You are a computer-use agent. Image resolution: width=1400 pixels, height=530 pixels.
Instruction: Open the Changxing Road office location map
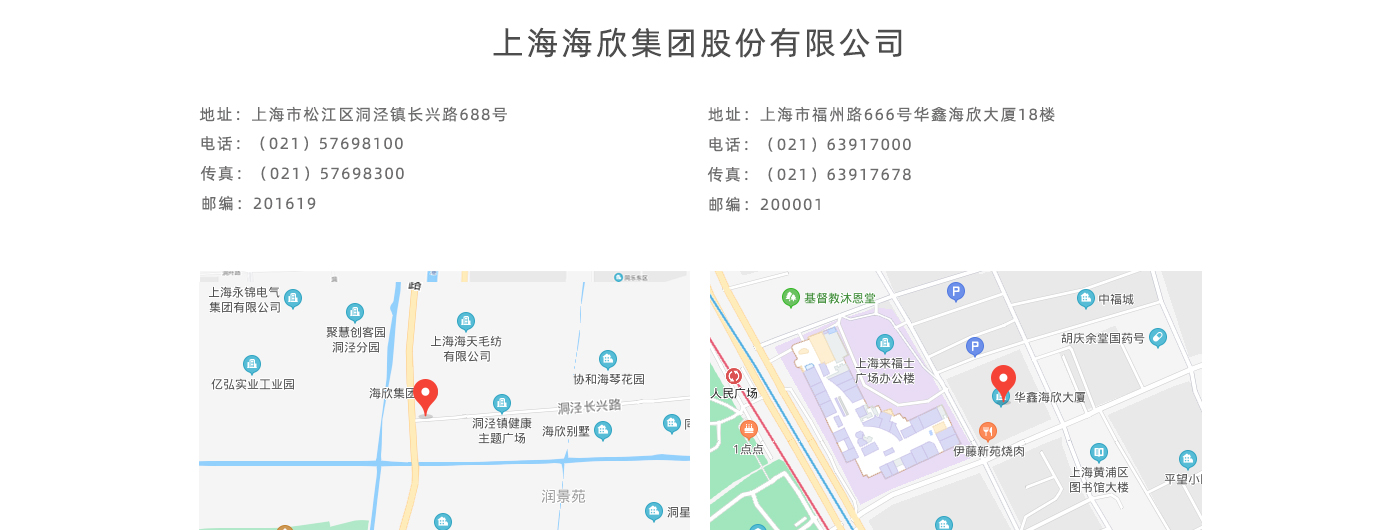point(444,400)
